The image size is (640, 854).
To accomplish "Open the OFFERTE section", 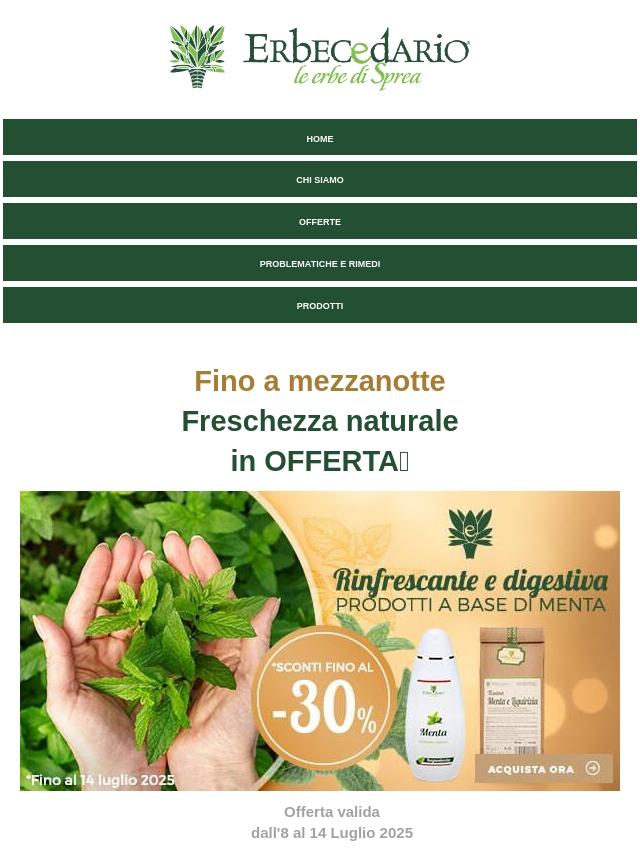I will [320, 222].
